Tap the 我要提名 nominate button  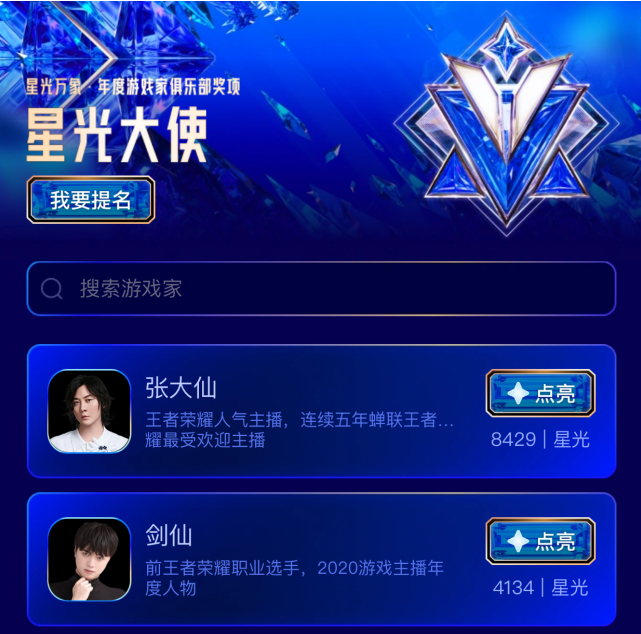tap(90, 199)
